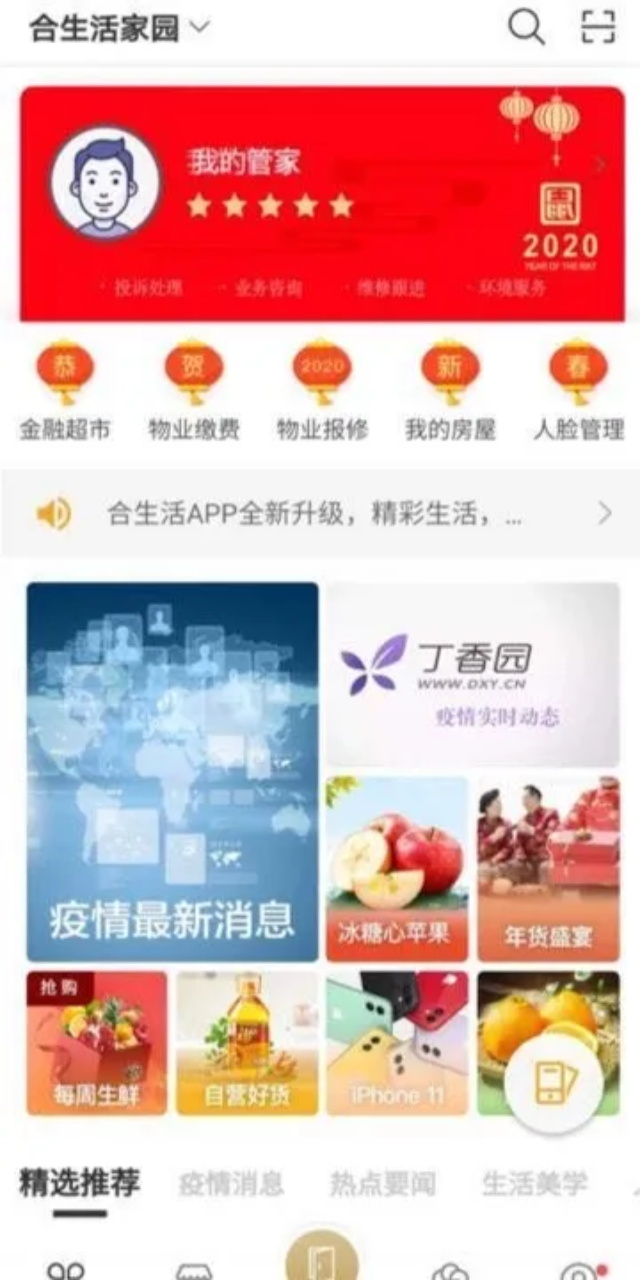Open the 年货盛宴 tile
This screenshot has height=1280, width=640.
[548, 868]
